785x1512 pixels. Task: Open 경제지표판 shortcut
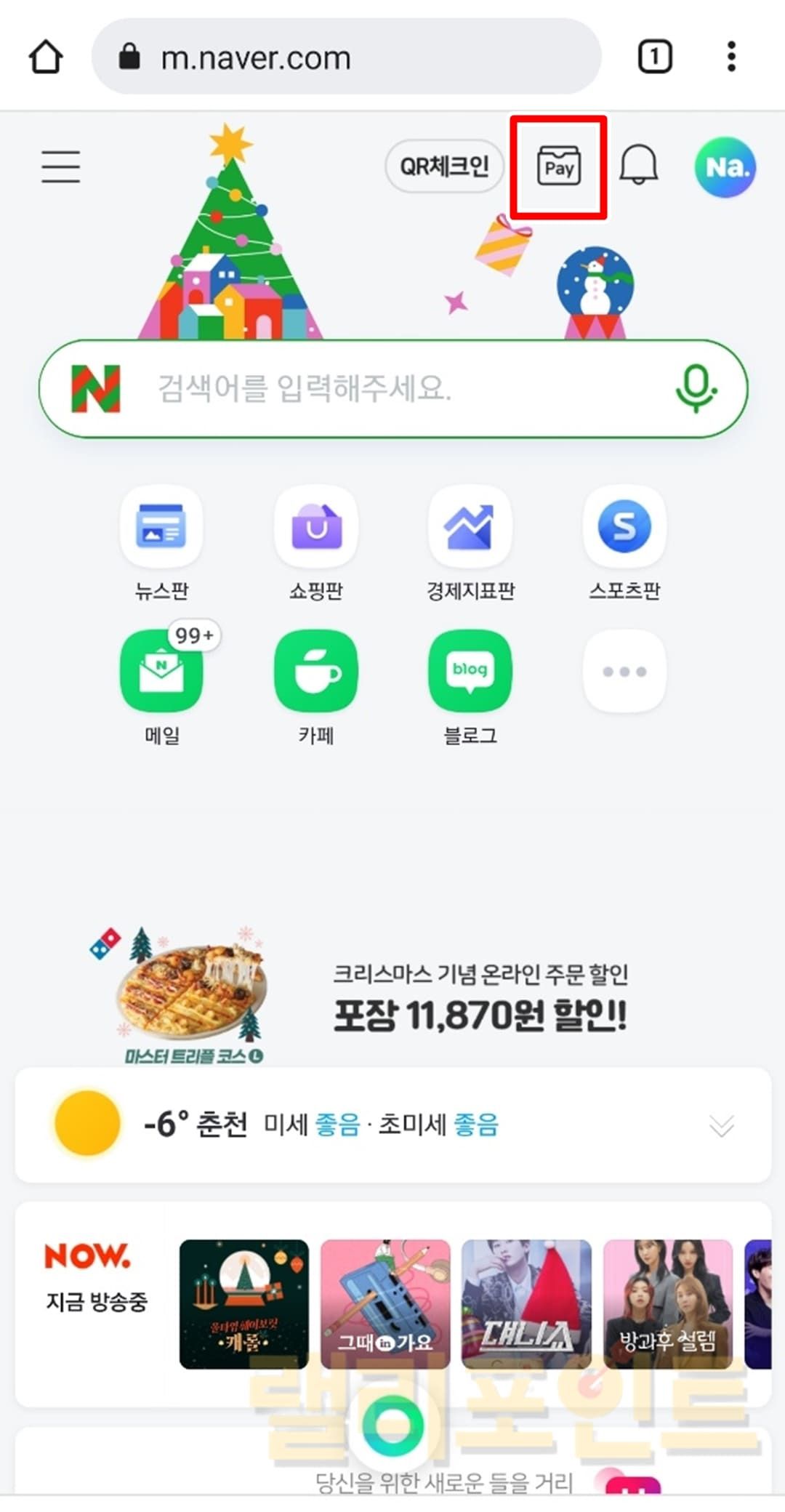(470, 542)
